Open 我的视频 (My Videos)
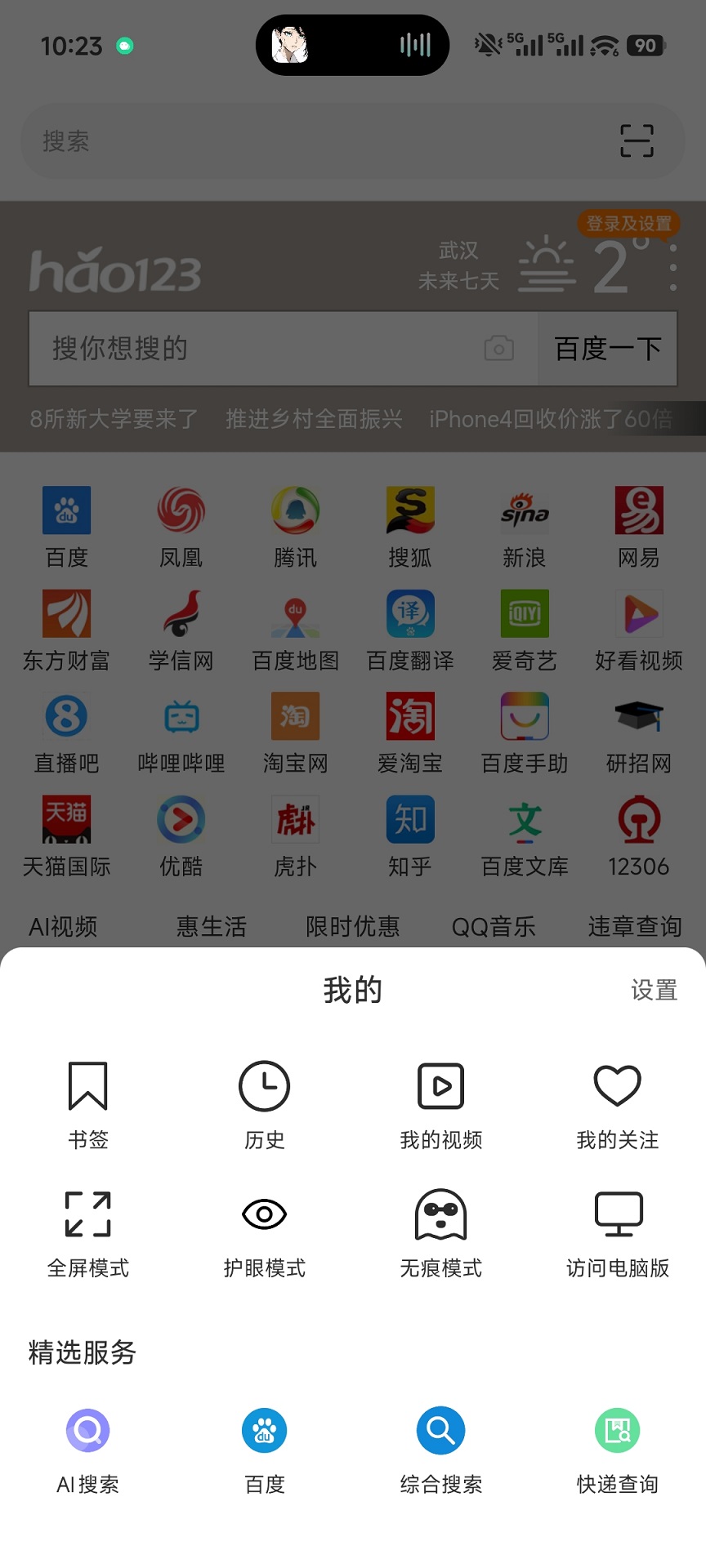This screenshot has width=706, height=1568. (440, 1102)
